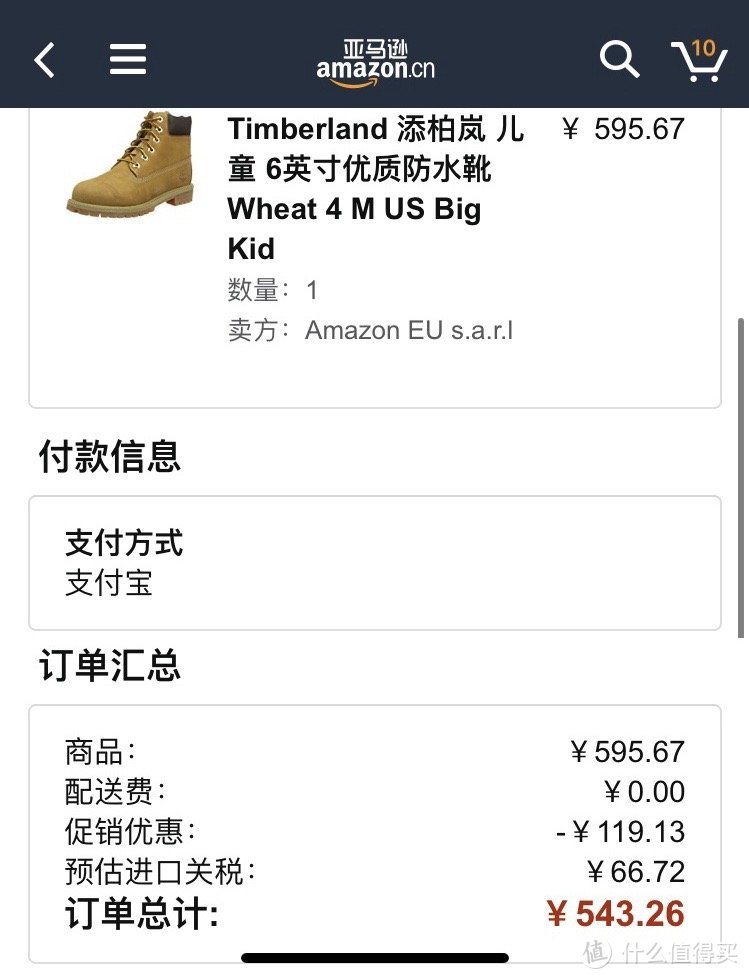
Task: Tap the 数量 quantity value 1
Action: click(310, 289)
